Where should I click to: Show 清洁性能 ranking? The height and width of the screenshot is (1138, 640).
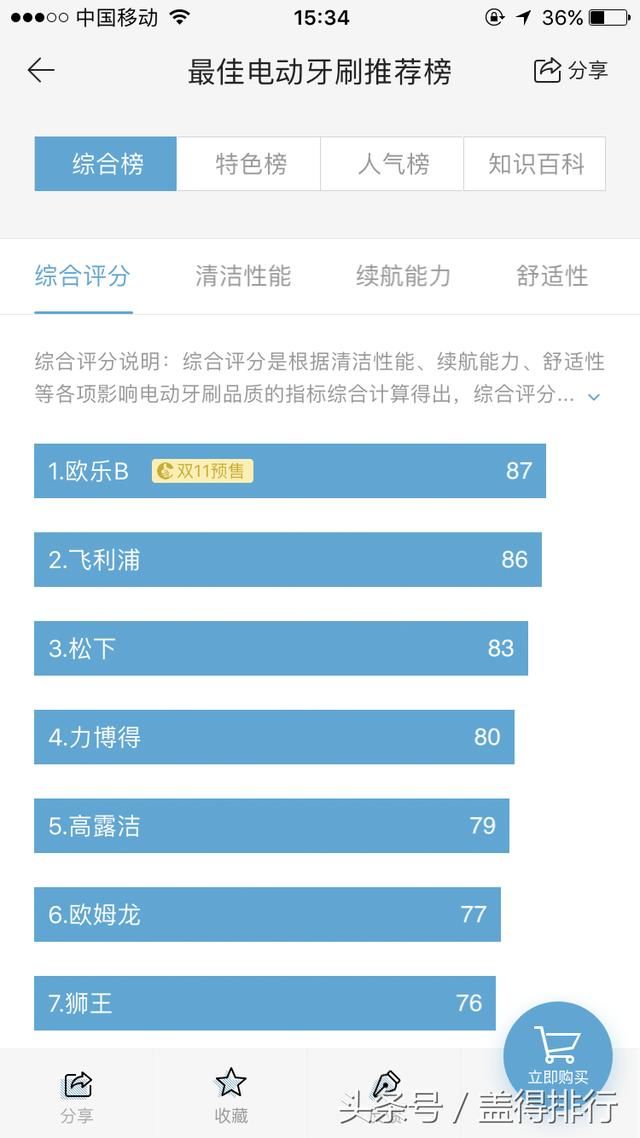pos(243,276)
